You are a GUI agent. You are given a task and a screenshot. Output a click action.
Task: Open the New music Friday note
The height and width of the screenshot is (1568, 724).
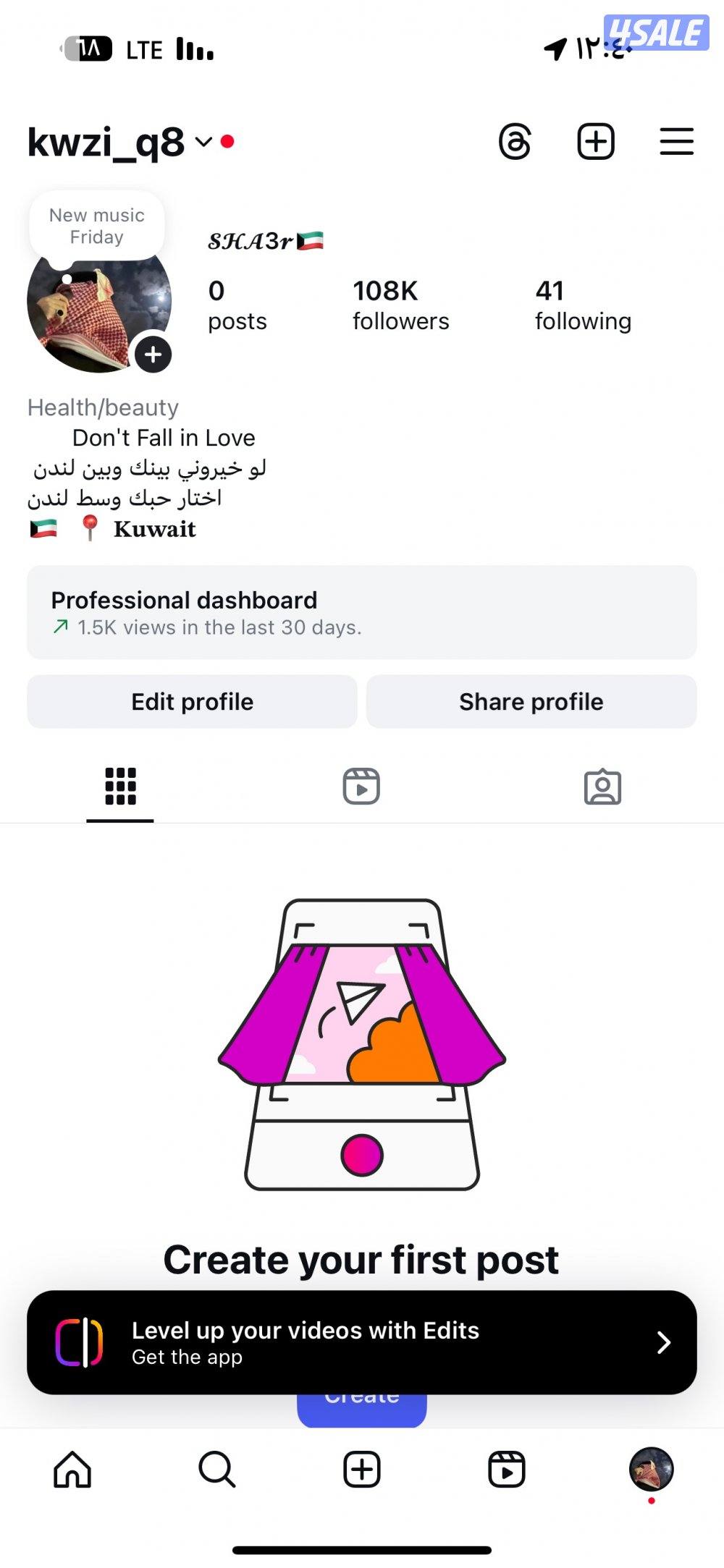(97, 226)
